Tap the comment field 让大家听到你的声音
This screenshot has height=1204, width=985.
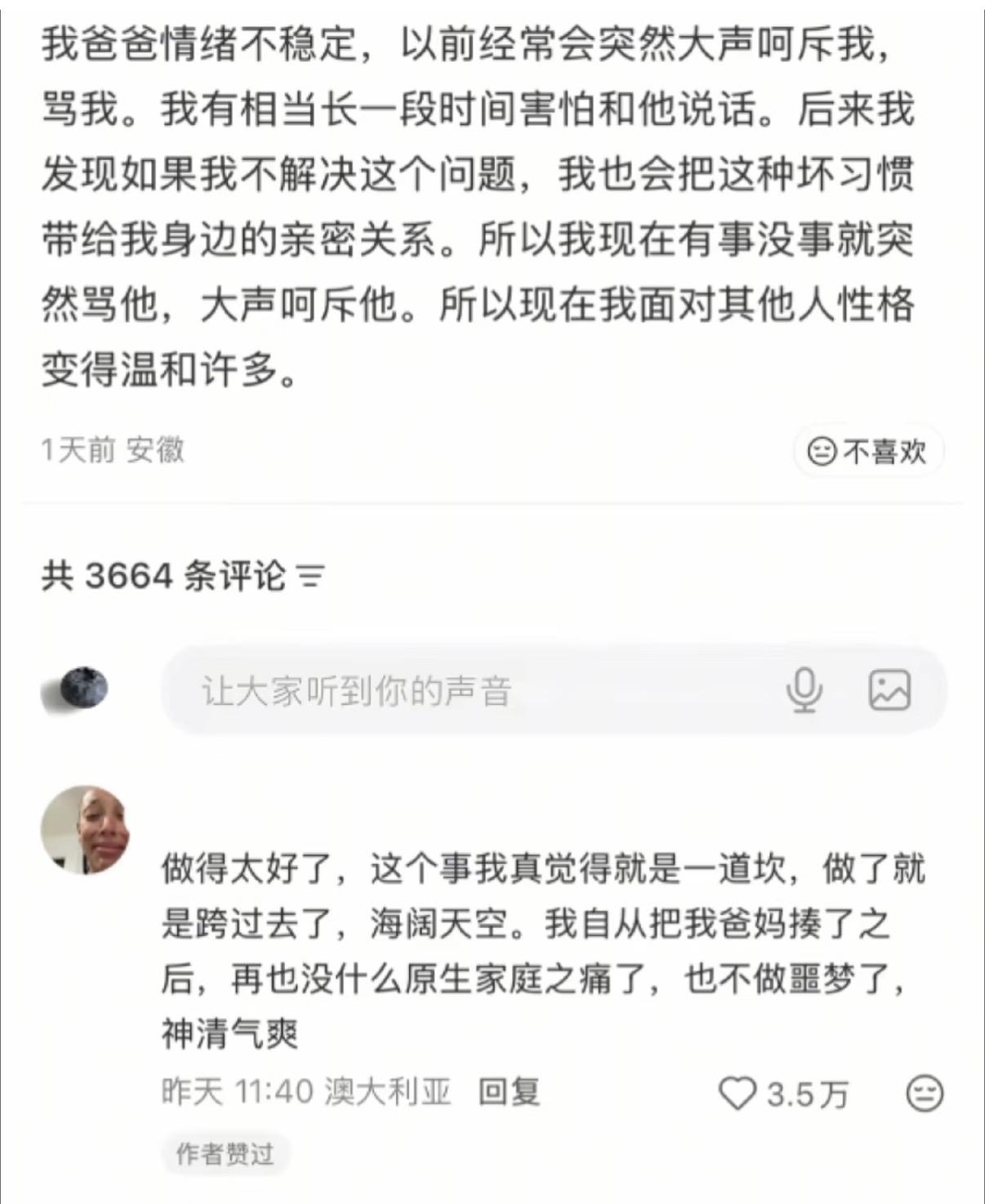(x=457, y=691)
